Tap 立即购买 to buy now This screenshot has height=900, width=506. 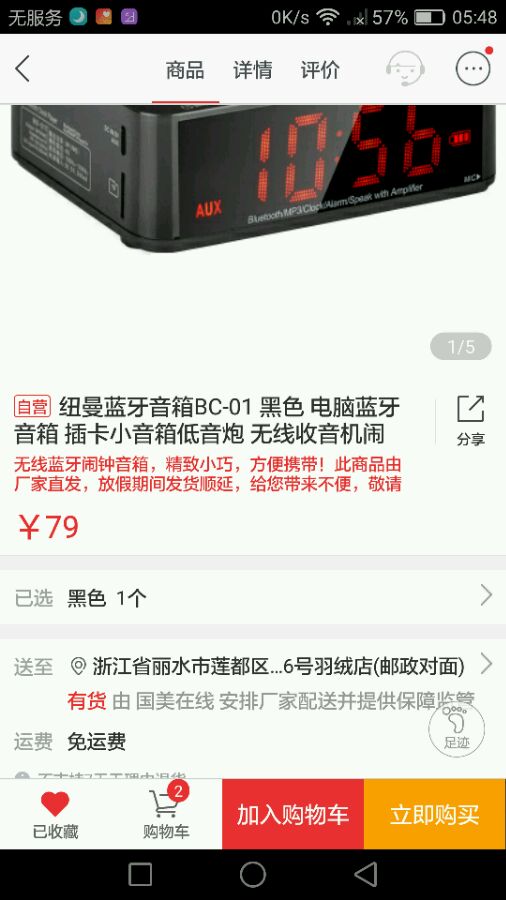coord(435,814)
